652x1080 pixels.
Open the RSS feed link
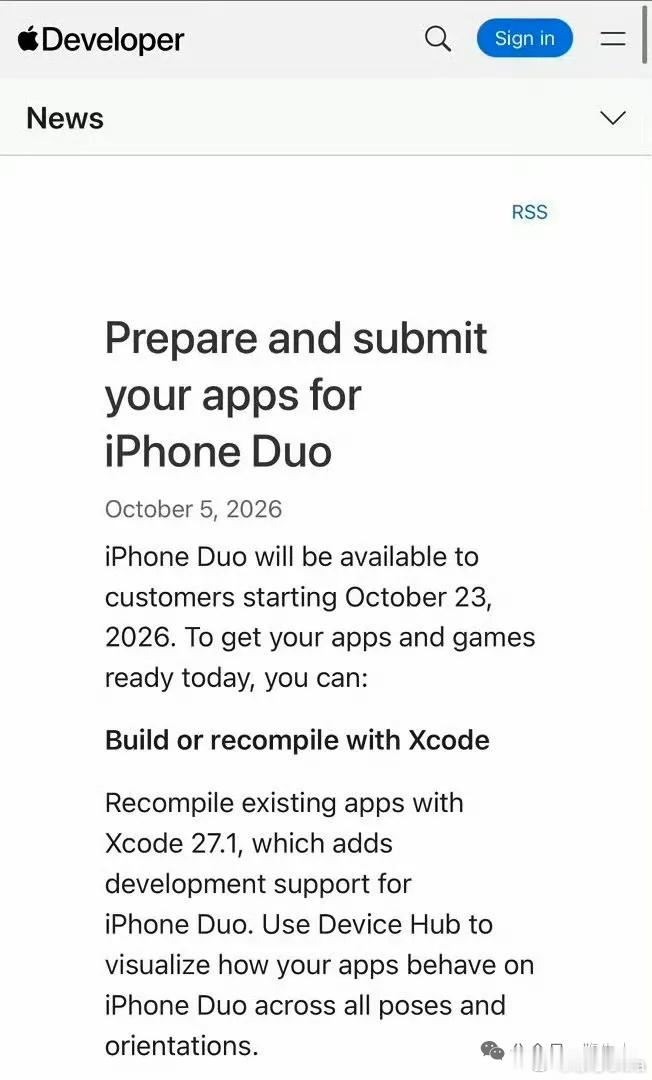coord(529,212)
